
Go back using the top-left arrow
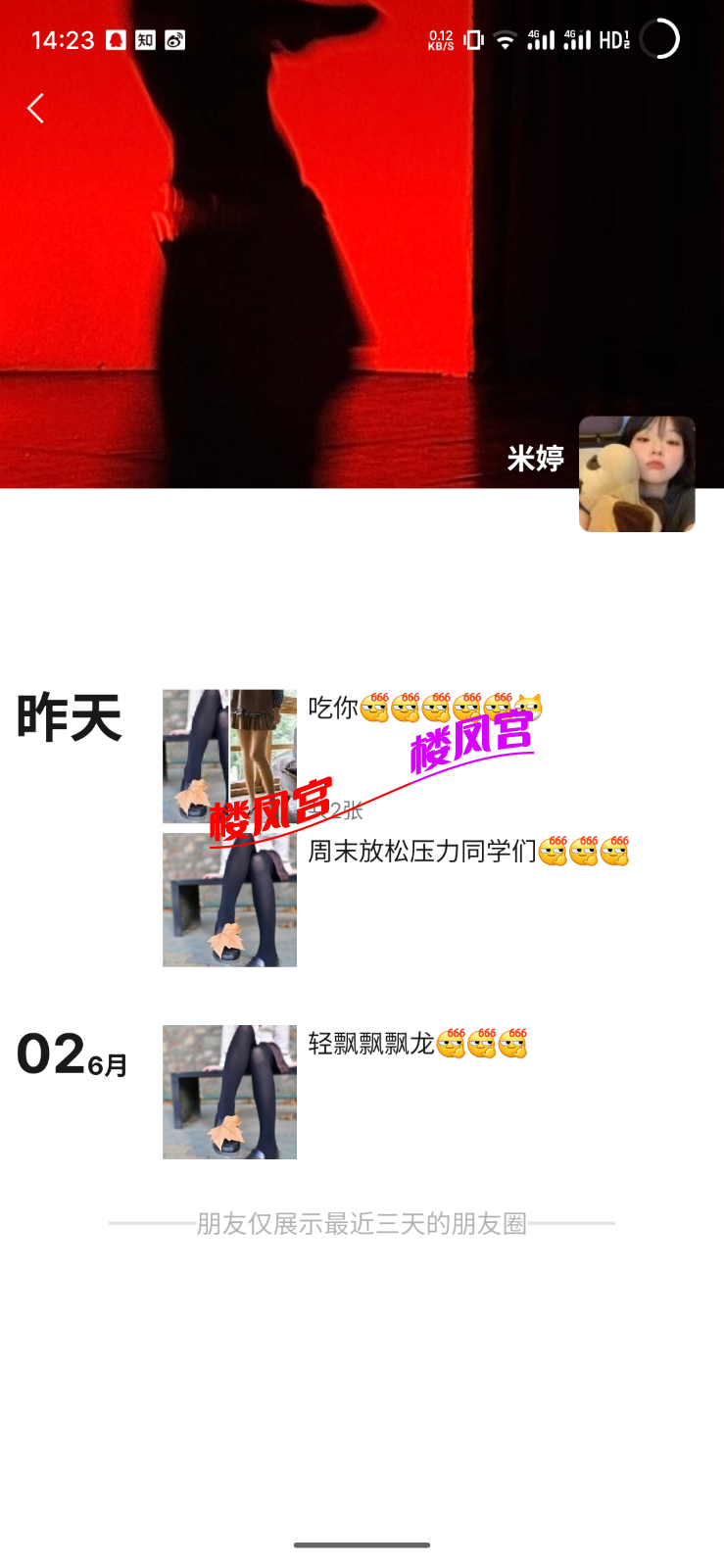tap(36, 108)
